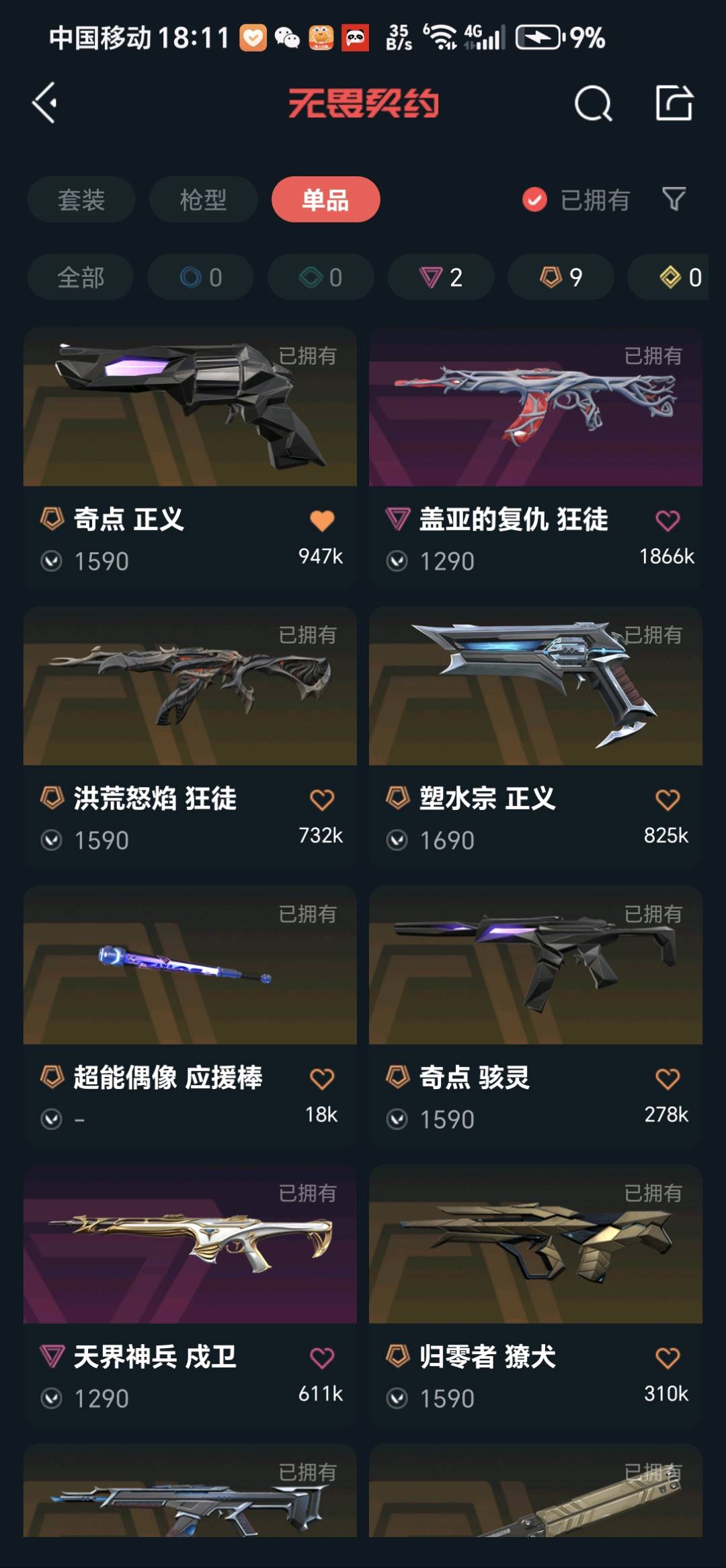Open the 天界神兵 戍卫 skin card

pos(190,1245)
